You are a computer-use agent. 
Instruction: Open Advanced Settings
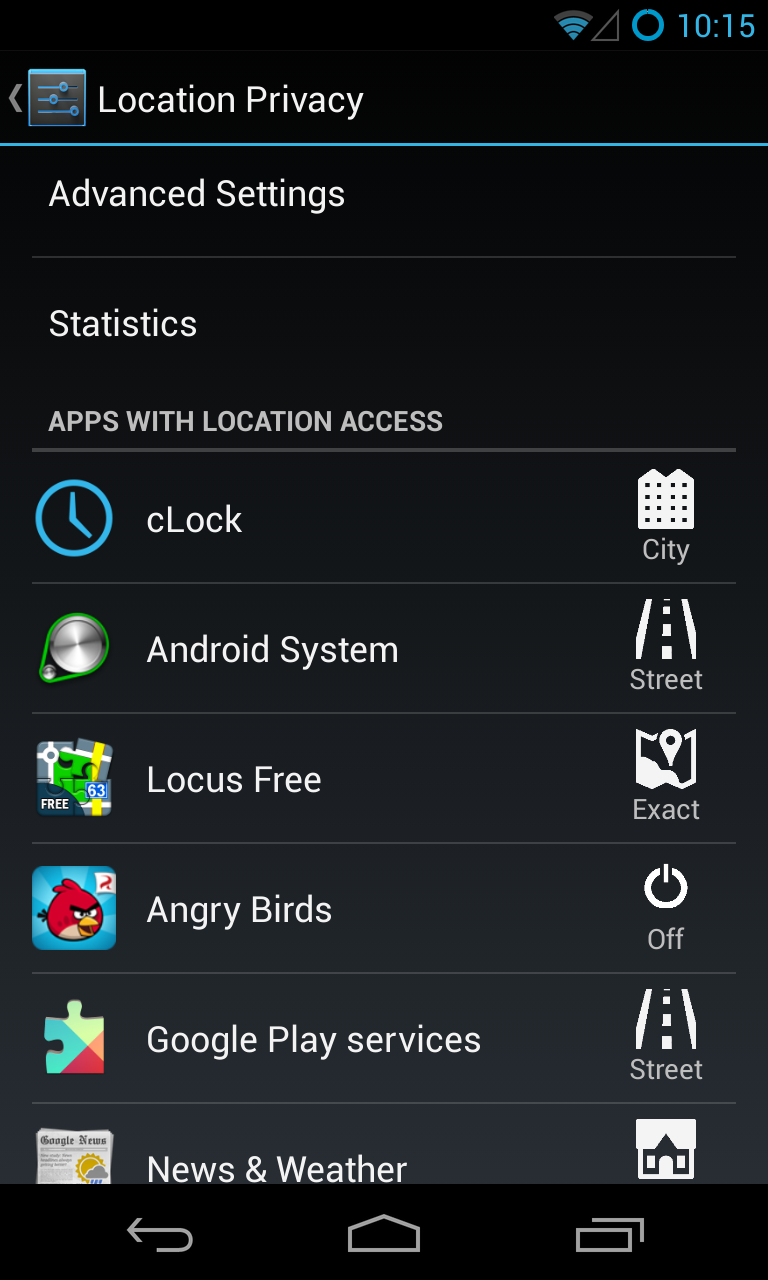[x=196, y=194]
